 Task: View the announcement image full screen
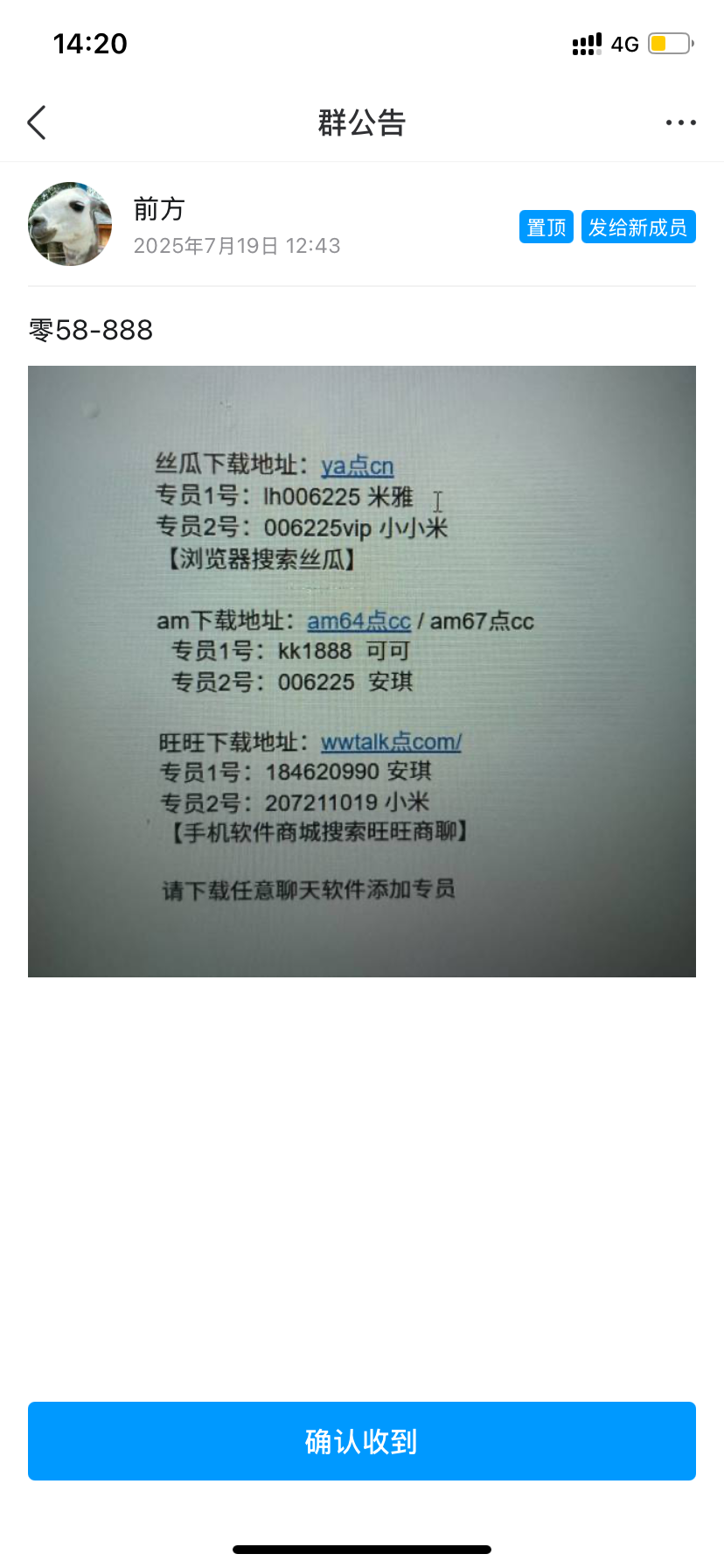(x=362, y=670)
